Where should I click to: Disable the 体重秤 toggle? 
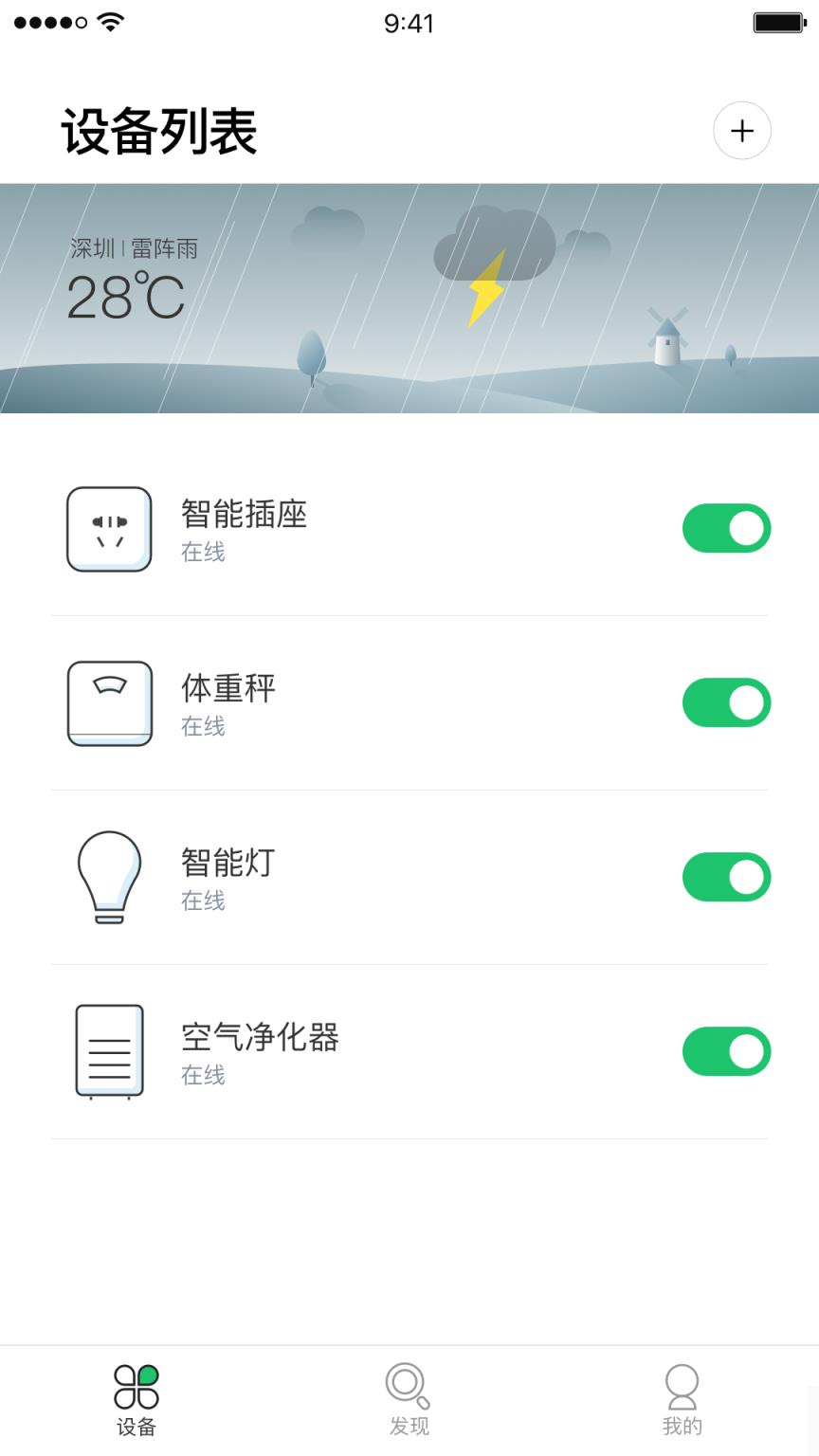point(726,702)
